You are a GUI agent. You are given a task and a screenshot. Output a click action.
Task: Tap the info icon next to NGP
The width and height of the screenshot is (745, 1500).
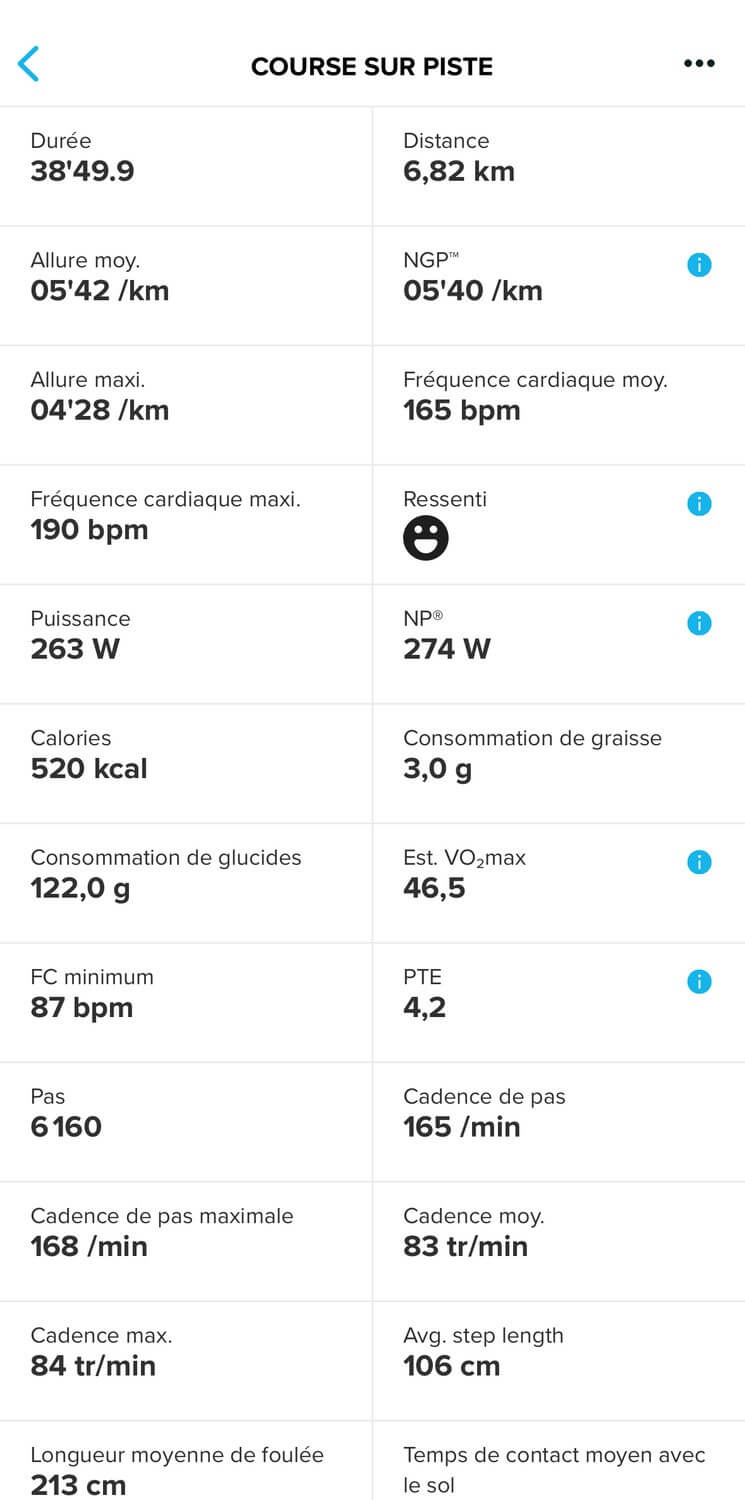click(x=700, y=265)
